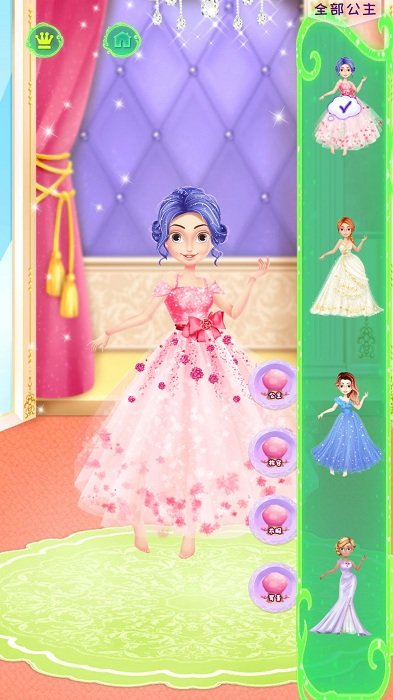Open the 全部公主 tab
This screenshot has height=700, width=393.
click(x=345, y=9)
